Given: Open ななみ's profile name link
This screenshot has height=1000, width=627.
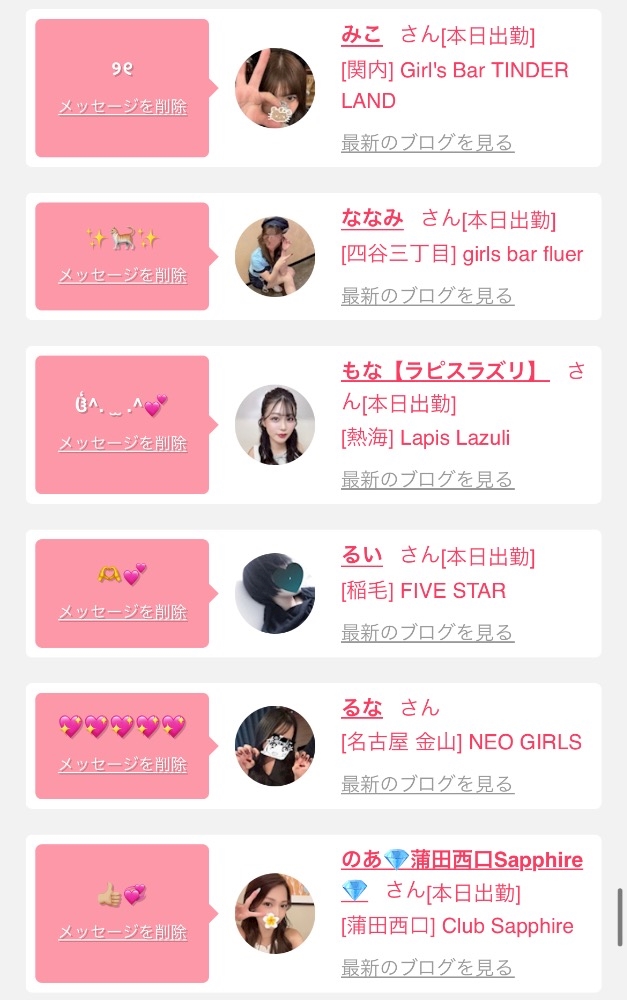Looking at the screenshot, I should [x=372, y=218].
